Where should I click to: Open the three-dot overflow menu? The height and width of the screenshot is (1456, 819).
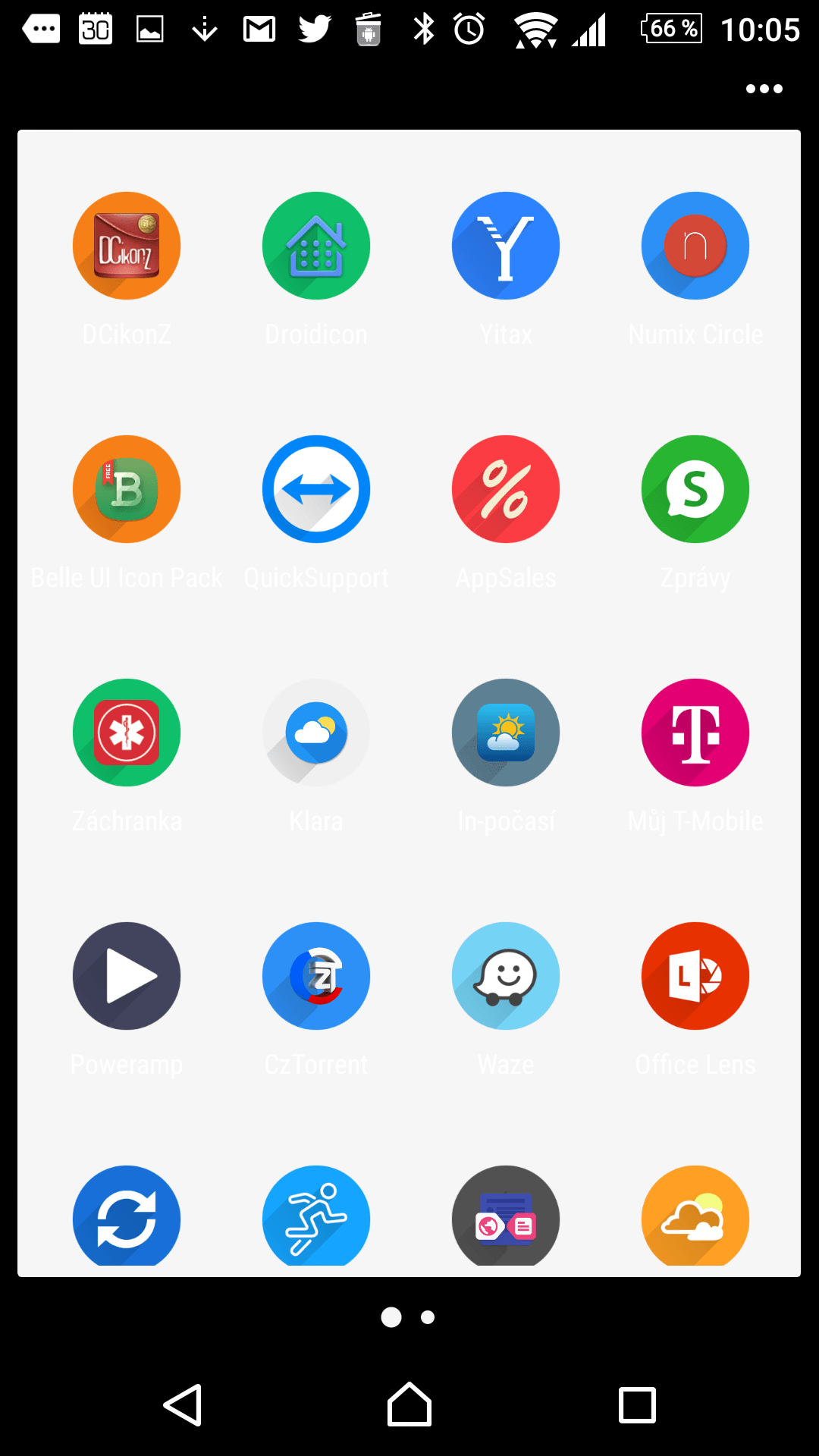point(764,89)
